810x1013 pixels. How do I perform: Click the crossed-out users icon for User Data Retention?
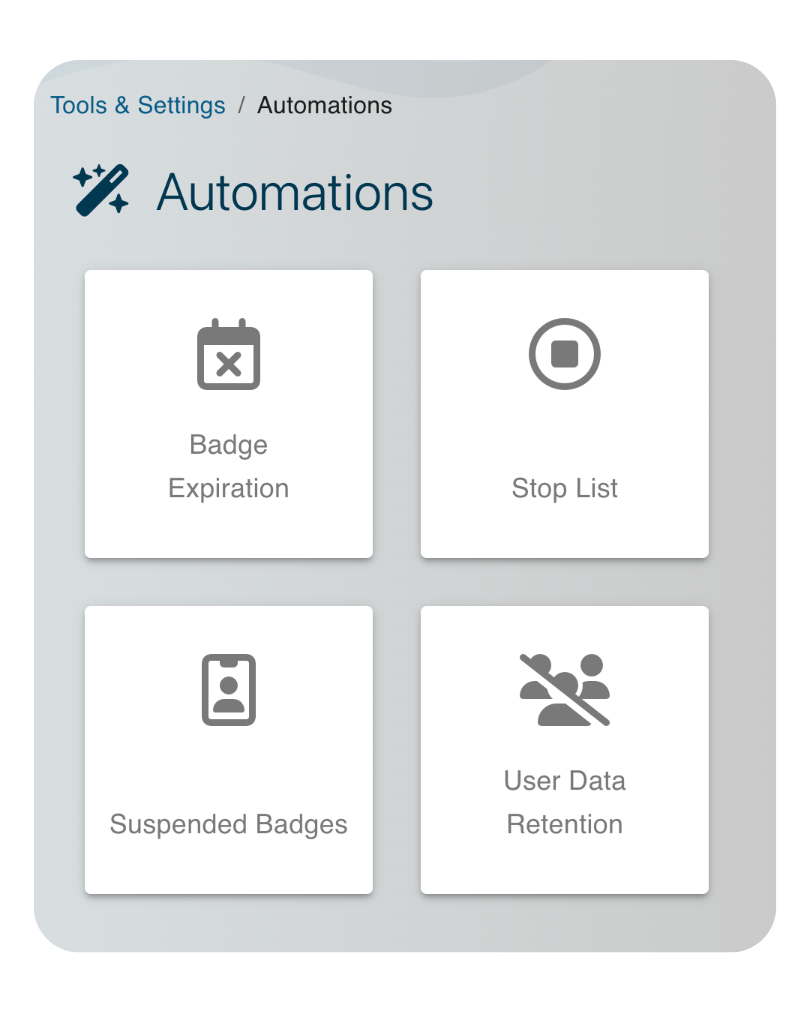point(563,687)
